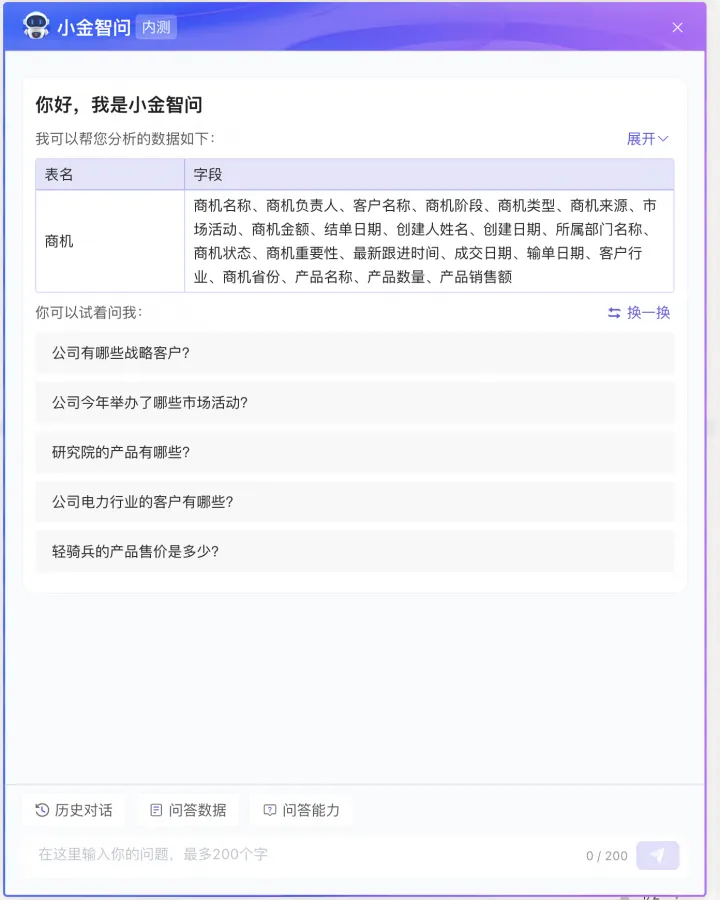Open 历史对话 conversation history

pyautogui.click(x=74, y=810)
